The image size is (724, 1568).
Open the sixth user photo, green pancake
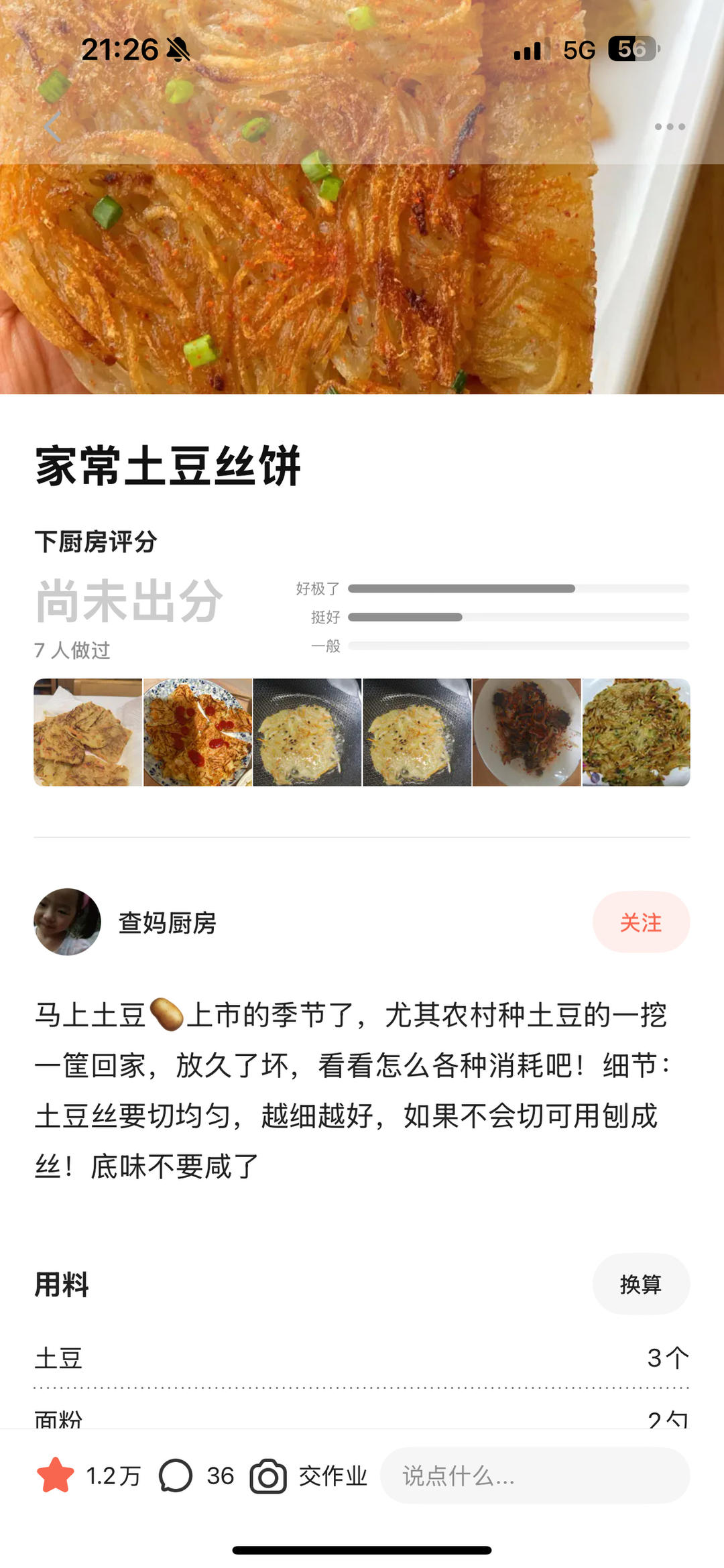[636, 733]
